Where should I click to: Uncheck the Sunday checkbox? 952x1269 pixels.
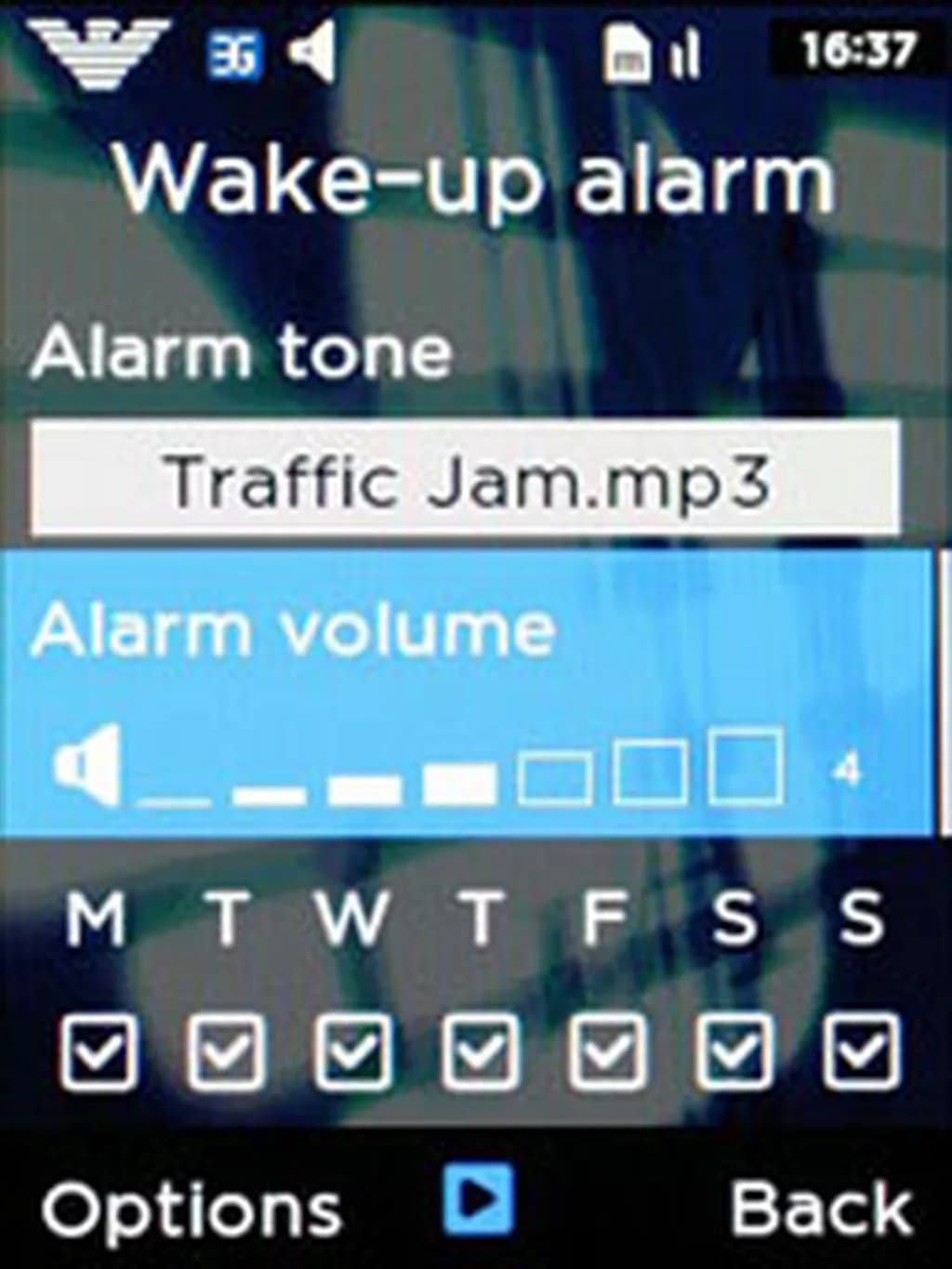[x=861, y=1051]
